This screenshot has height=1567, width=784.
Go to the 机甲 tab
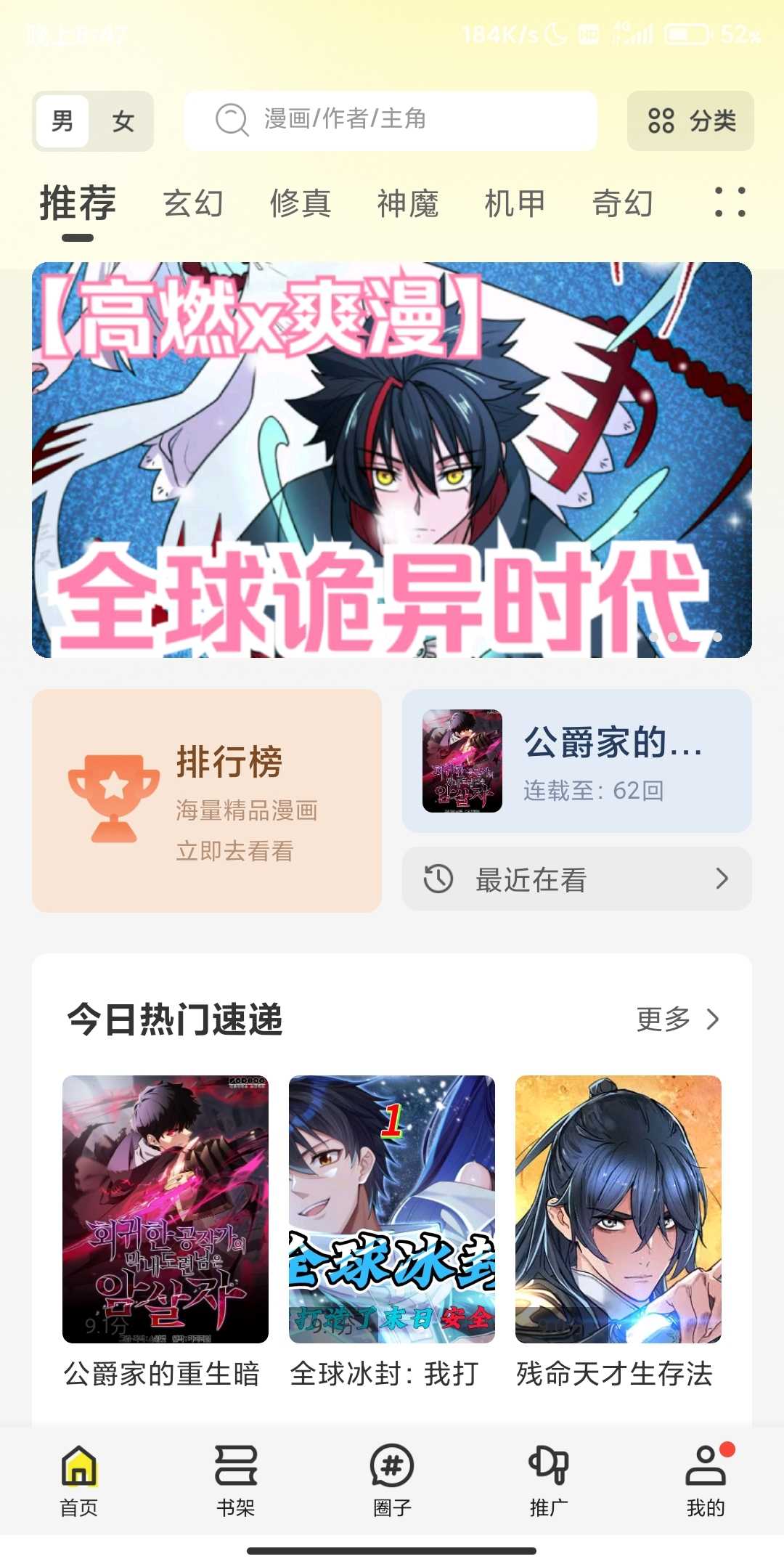click(515, 203)
